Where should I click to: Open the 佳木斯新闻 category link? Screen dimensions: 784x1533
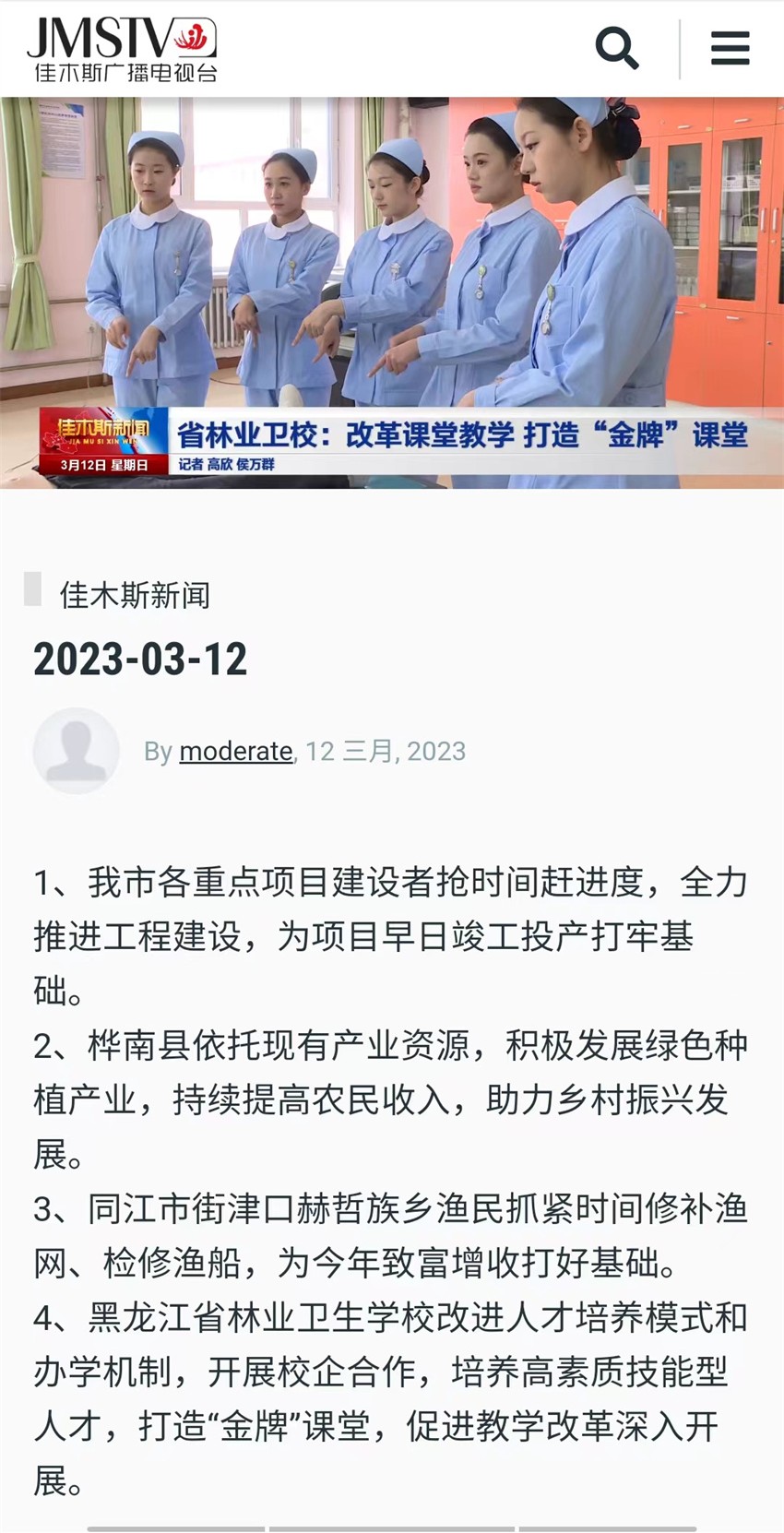135,595
